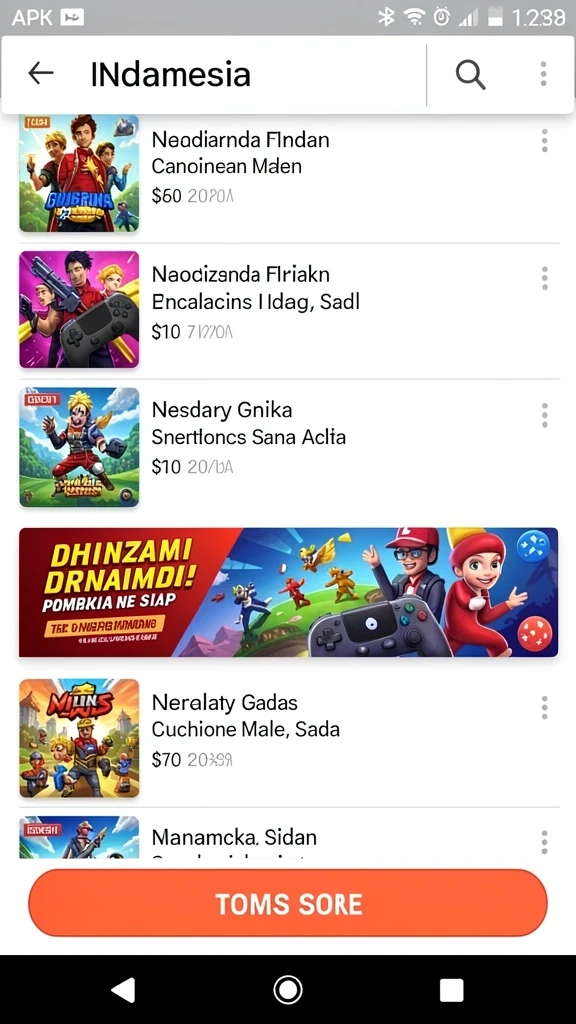Open options menu for Nesdary Gnika
This screenshot has width=576, height=1024.
pos(544,415)
